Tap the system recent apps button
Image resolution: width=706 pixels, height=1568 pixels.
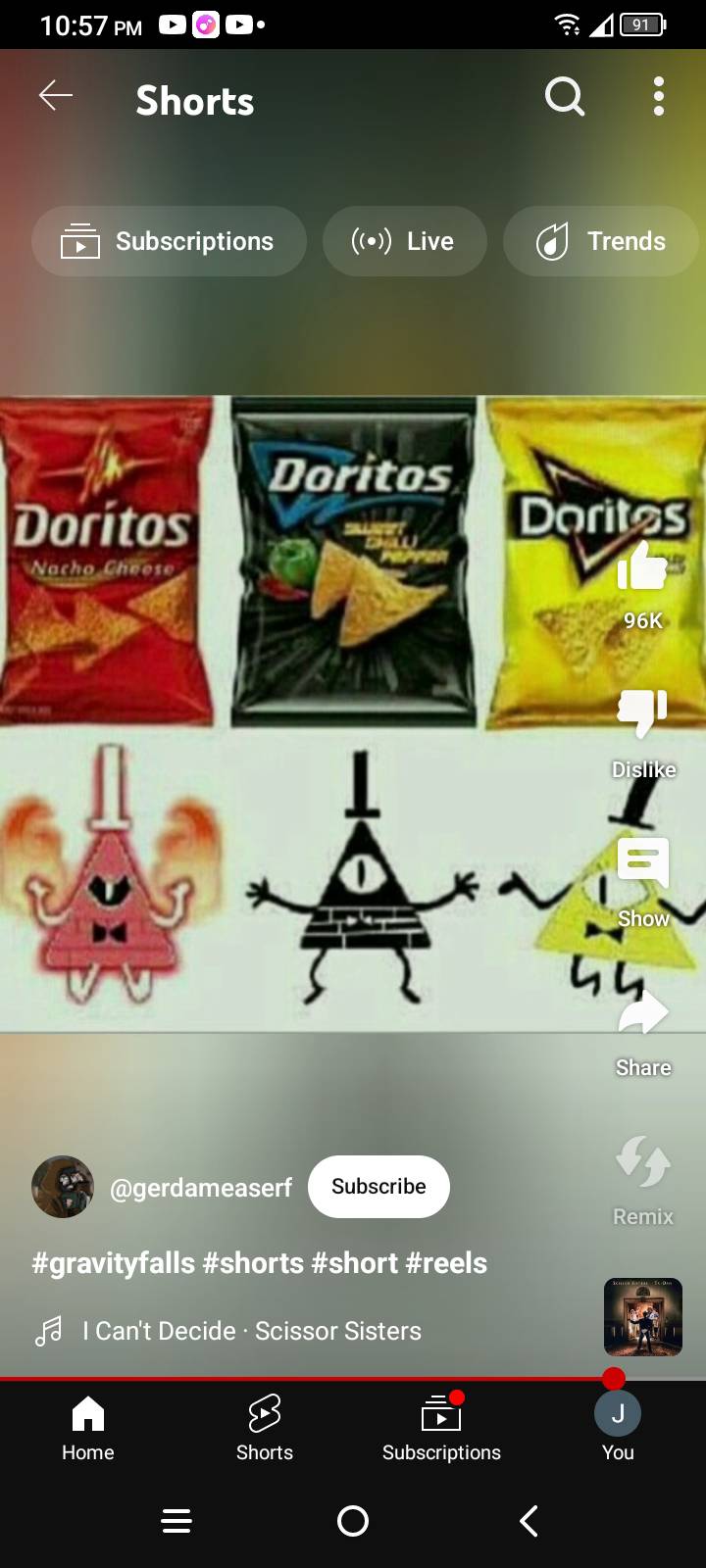176,1521
